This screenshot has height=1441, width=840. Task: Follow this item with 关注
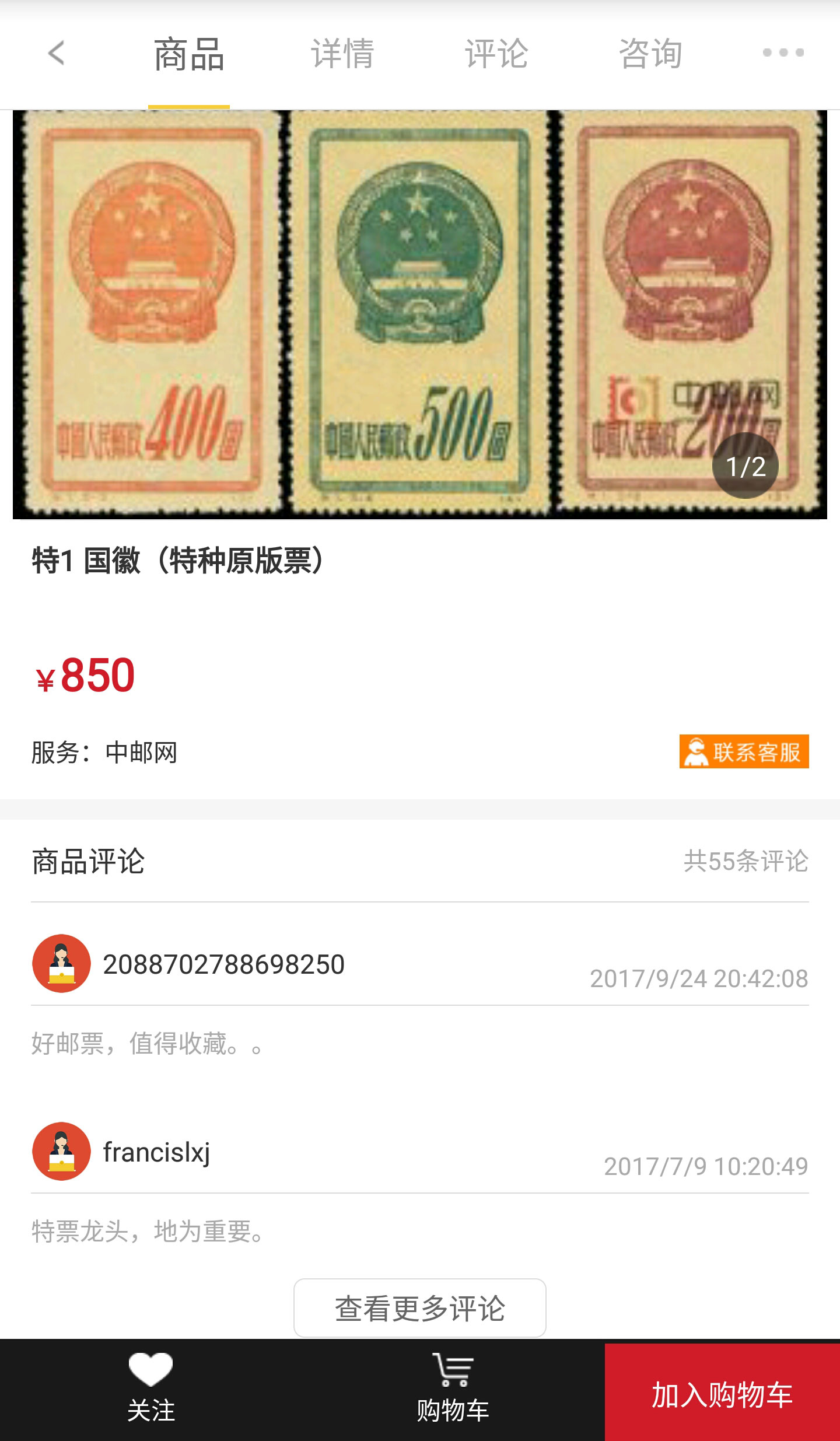coord(151,1389)
